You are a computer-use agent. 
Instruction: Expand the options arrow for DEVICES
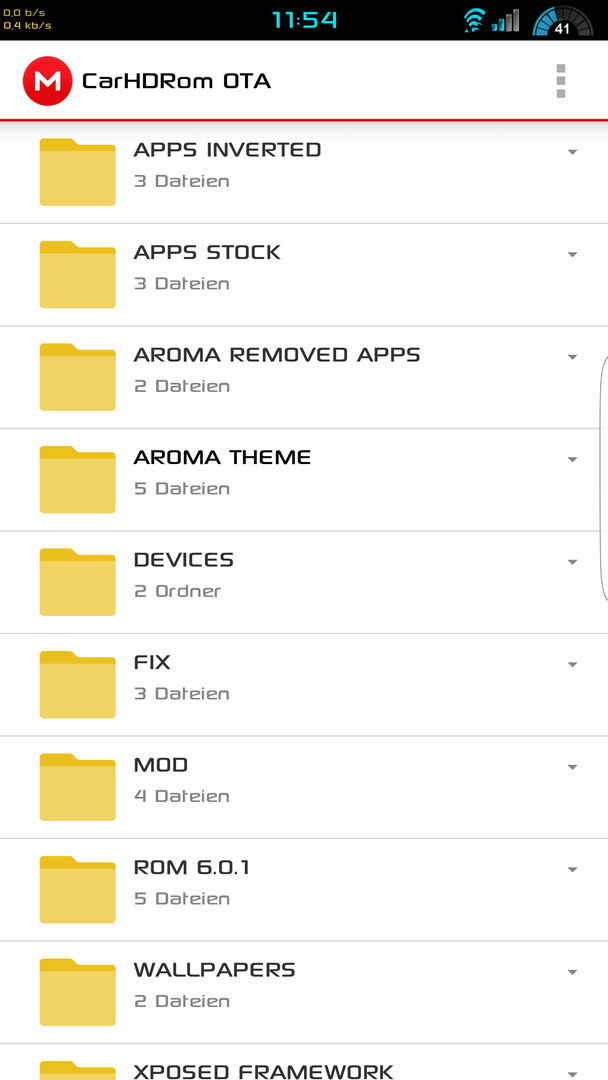pos(572,563)
